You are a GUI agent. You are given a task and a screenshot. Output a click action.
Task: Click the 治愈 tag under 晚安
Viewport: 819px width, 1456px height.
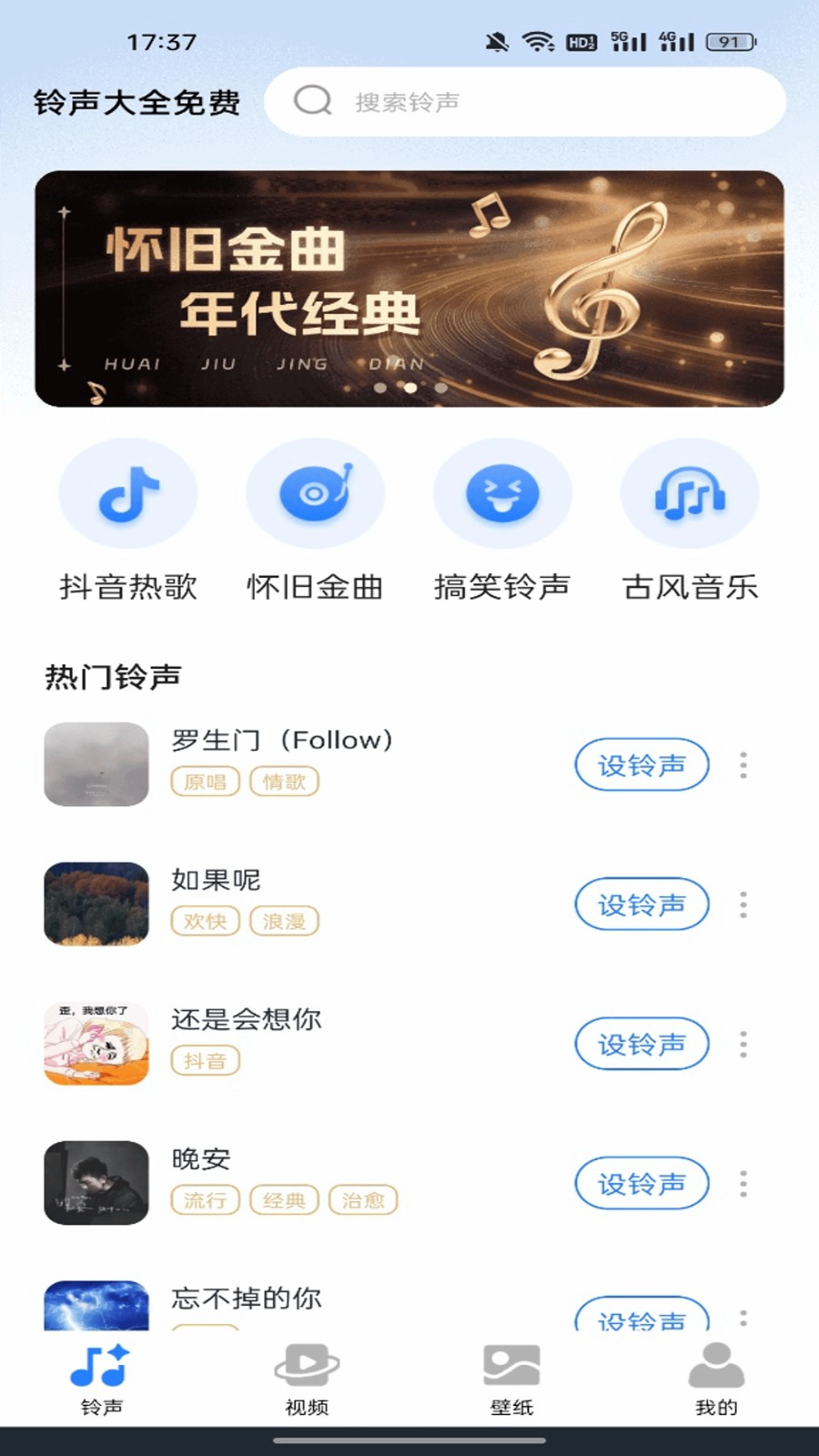pos(363,1200)
